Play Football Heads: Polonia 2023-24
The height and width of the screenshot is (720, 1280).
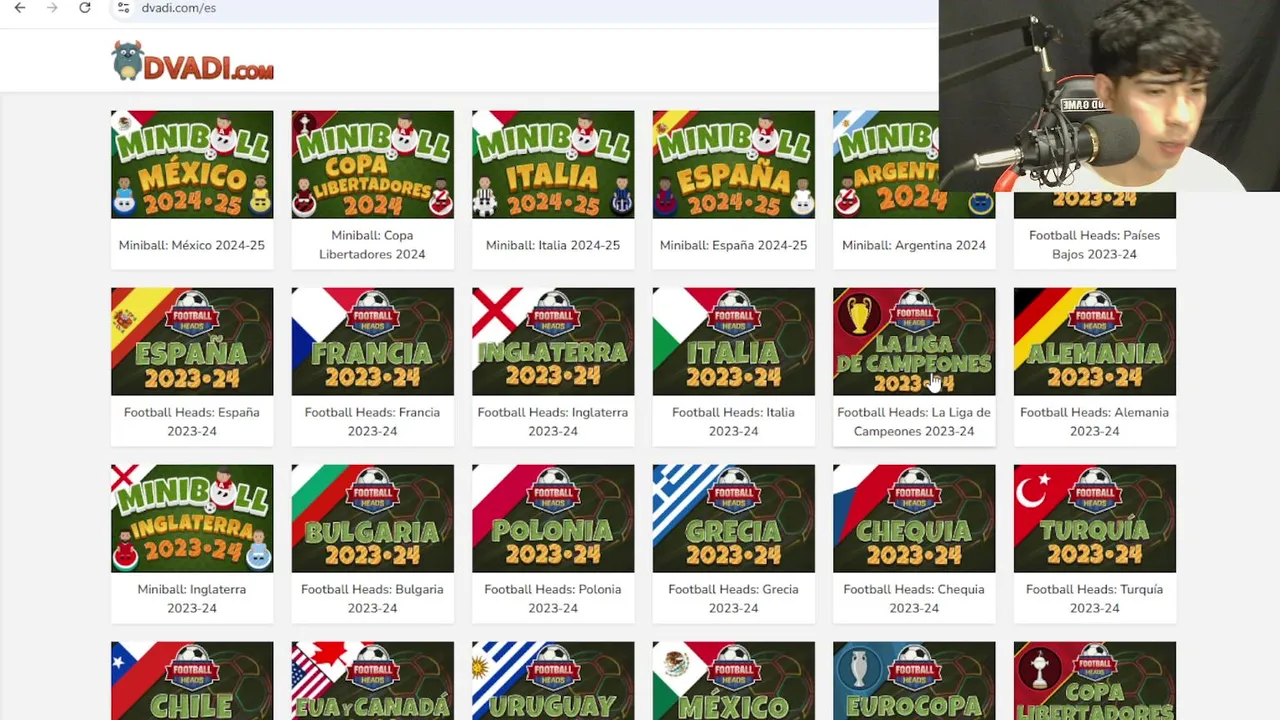553,519
